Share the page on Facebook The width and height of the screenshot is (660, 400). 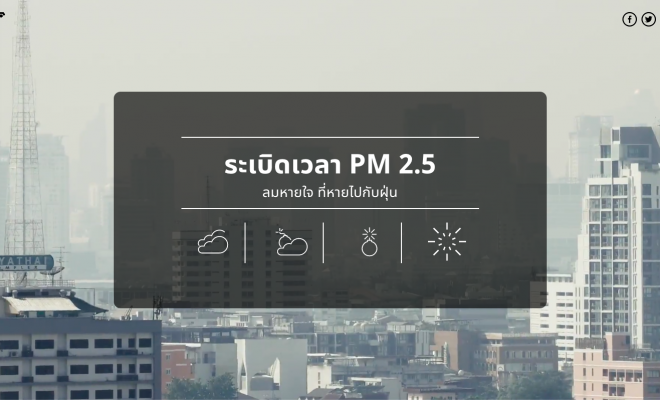point(629,19)
